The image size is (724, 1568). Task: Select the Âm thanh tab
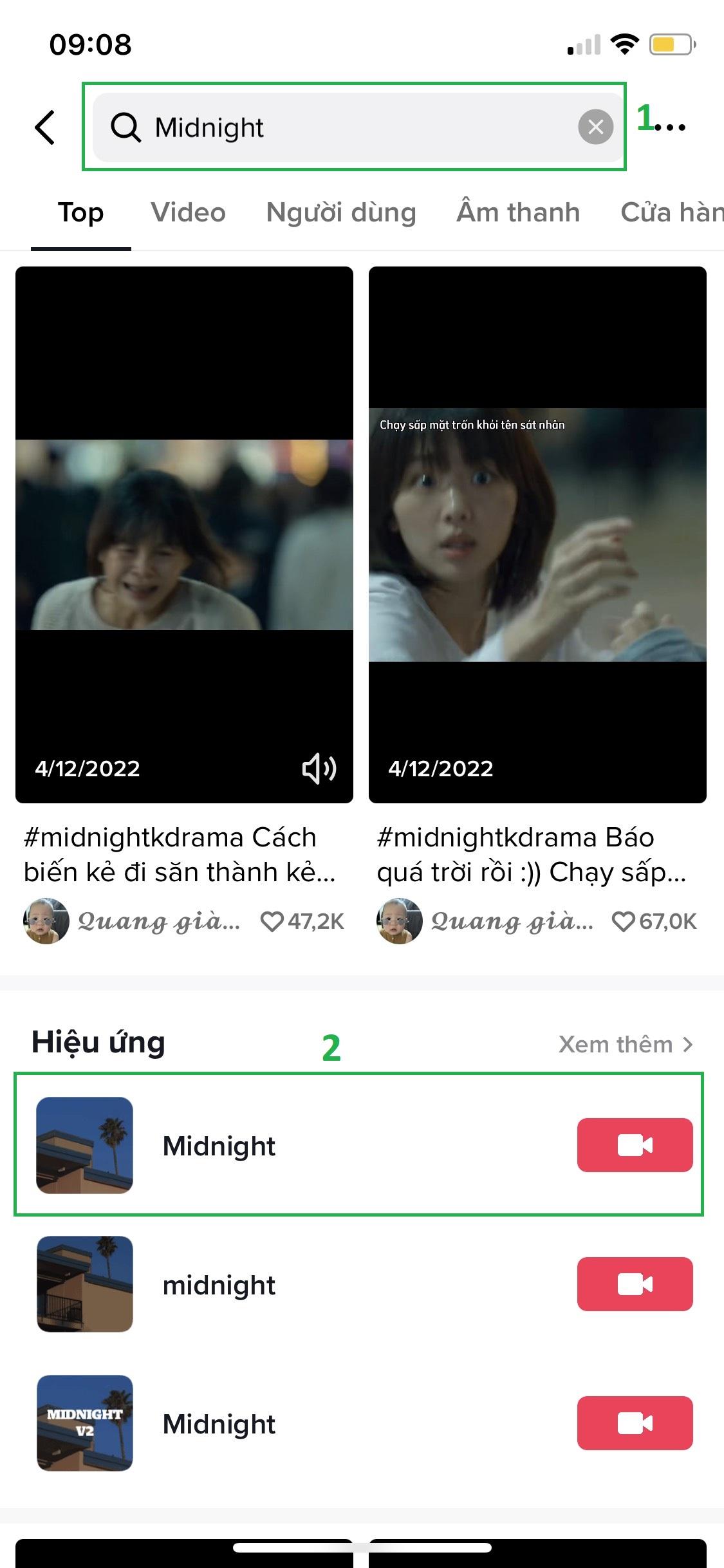519,212
